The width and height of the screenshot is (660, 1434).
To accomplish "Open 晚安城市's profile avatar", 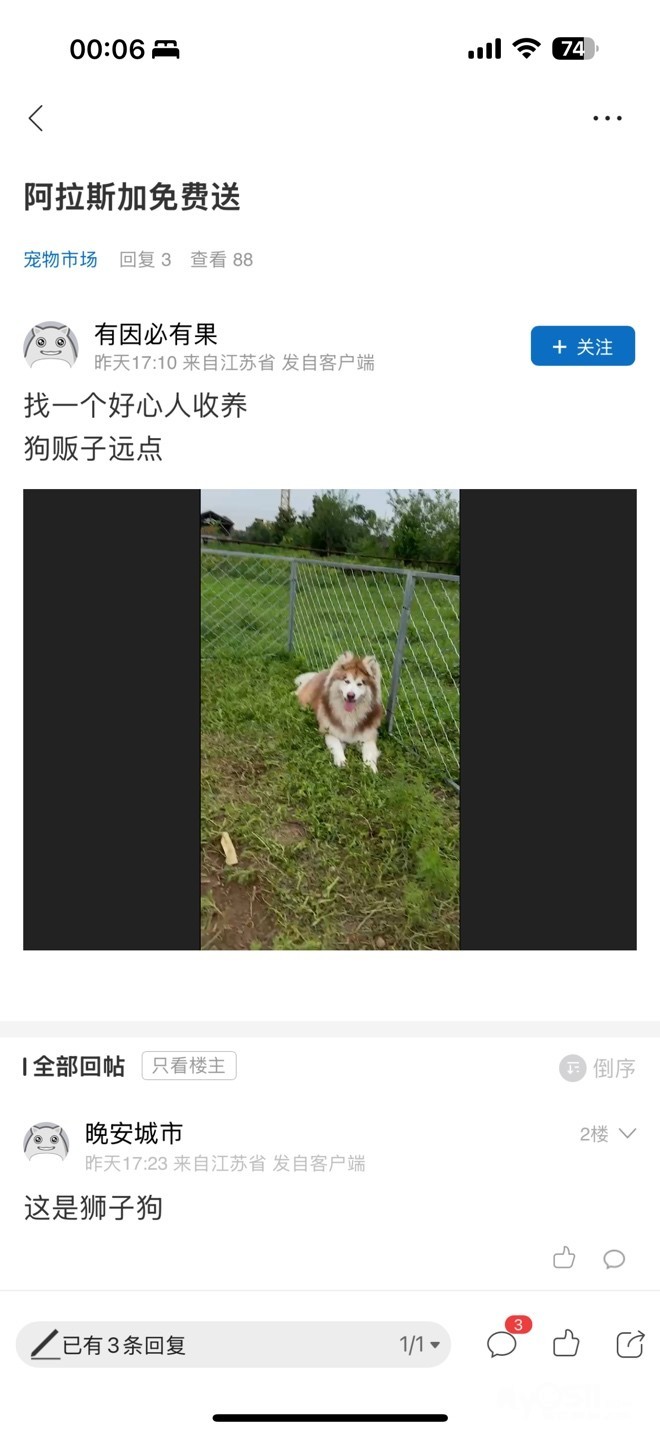I will [x=47, y=1143].
